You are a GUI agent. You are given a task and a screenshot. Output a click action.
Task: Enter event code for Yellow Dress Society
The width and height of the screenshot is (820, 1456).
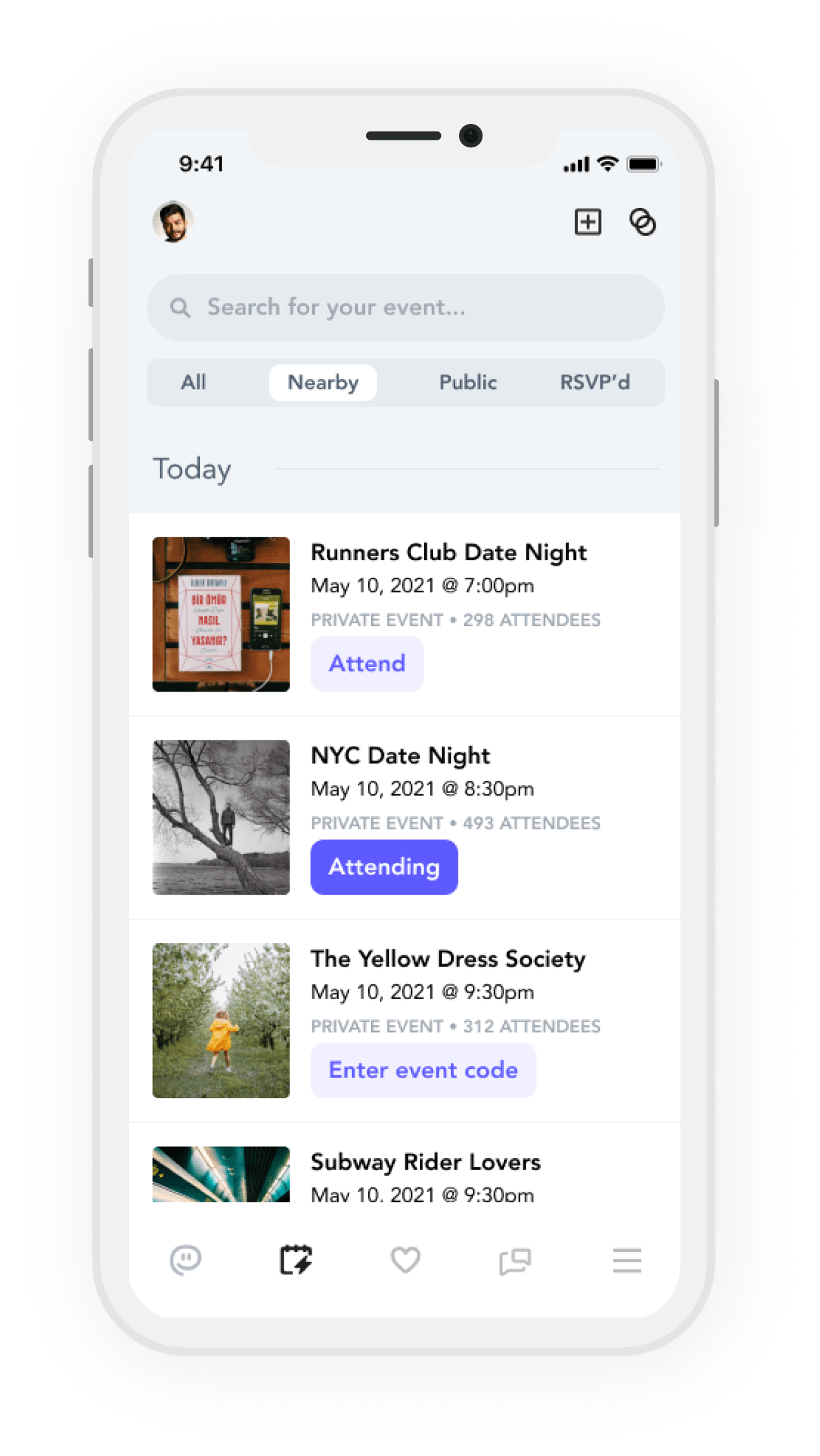tap(423, 1070)
